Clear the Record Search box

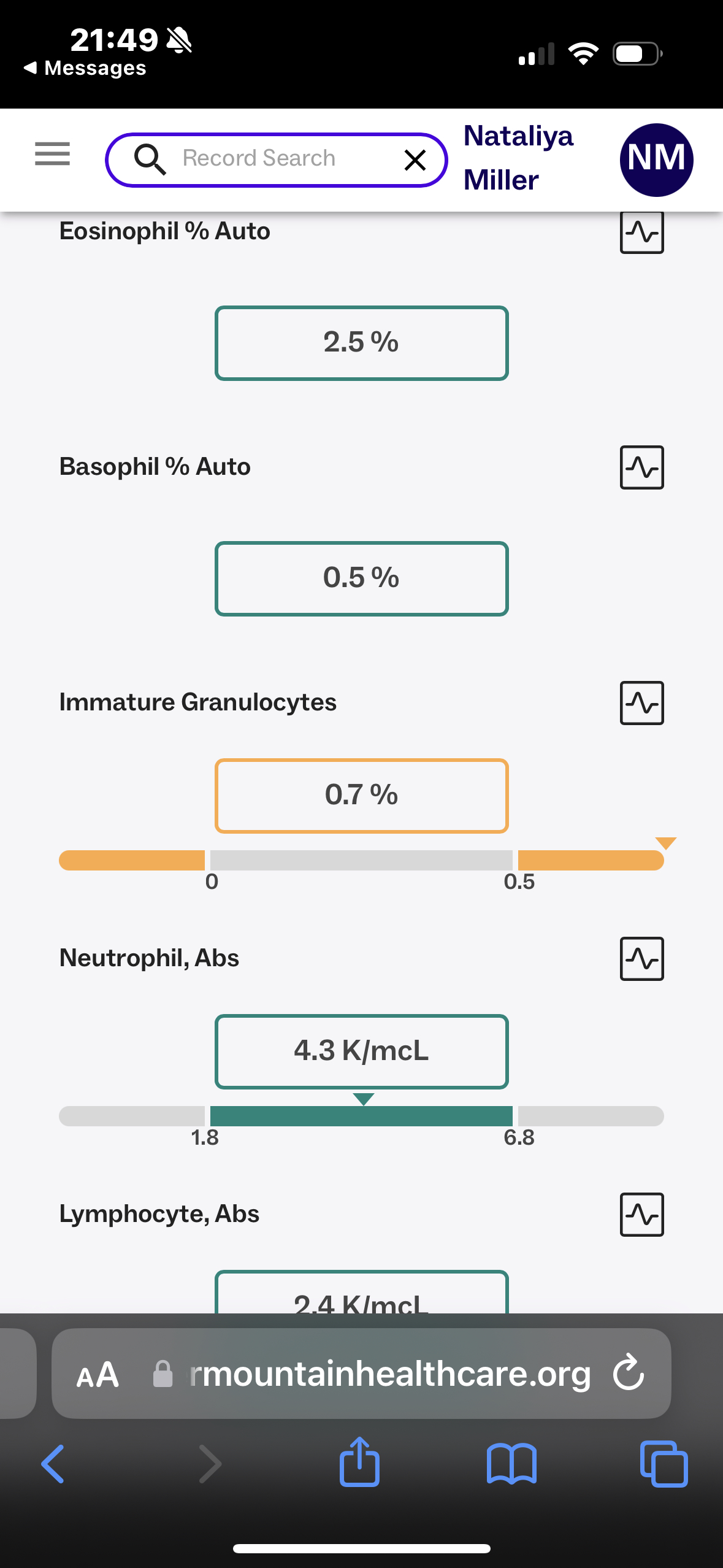click(x=415, y=160)
